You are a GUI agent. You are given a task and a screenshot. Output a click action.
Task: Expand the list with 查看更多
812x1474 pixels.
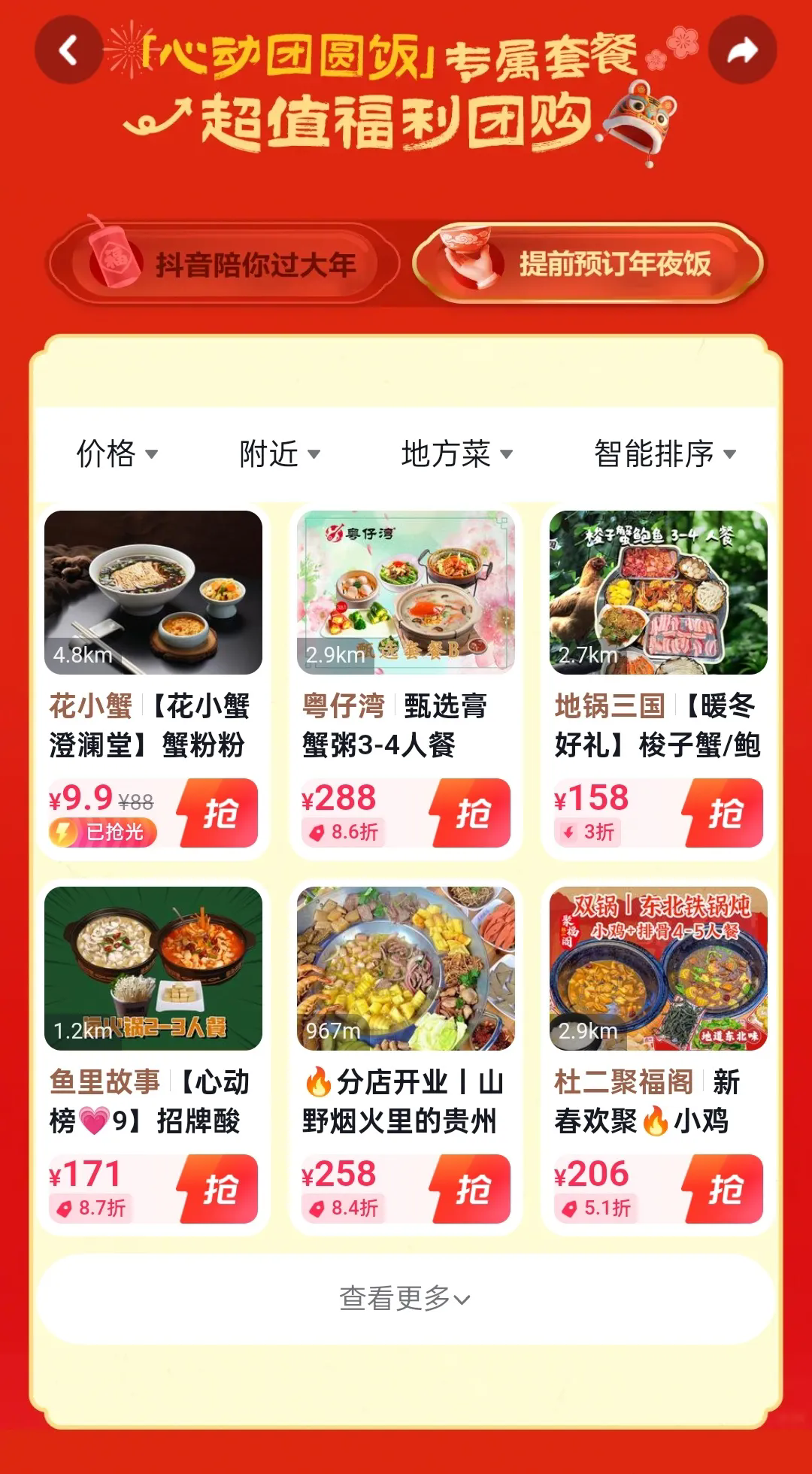tap(406, 1299)
